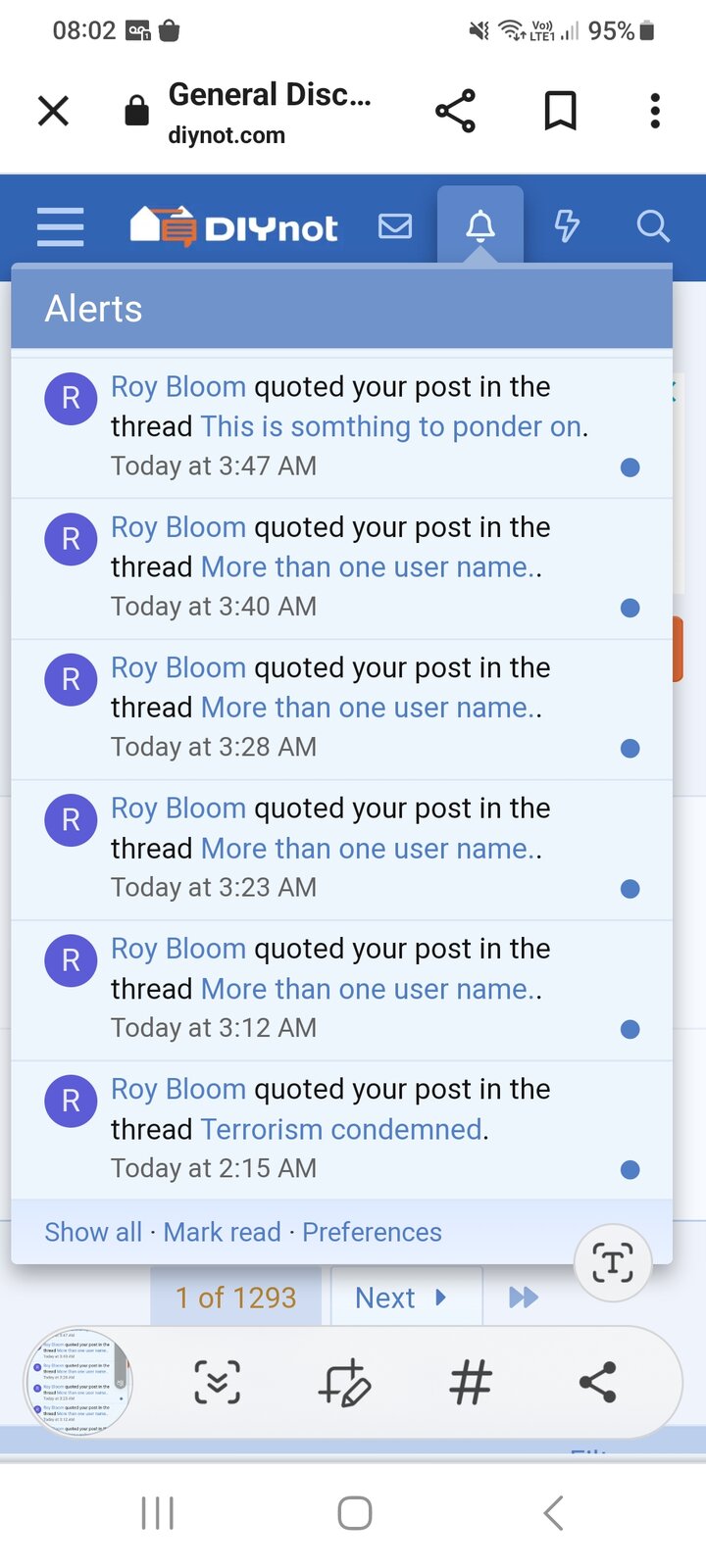This screenshot has width=706, height=1568.
Task: Open the site search magnifier icon
Action: pos(652,226)
